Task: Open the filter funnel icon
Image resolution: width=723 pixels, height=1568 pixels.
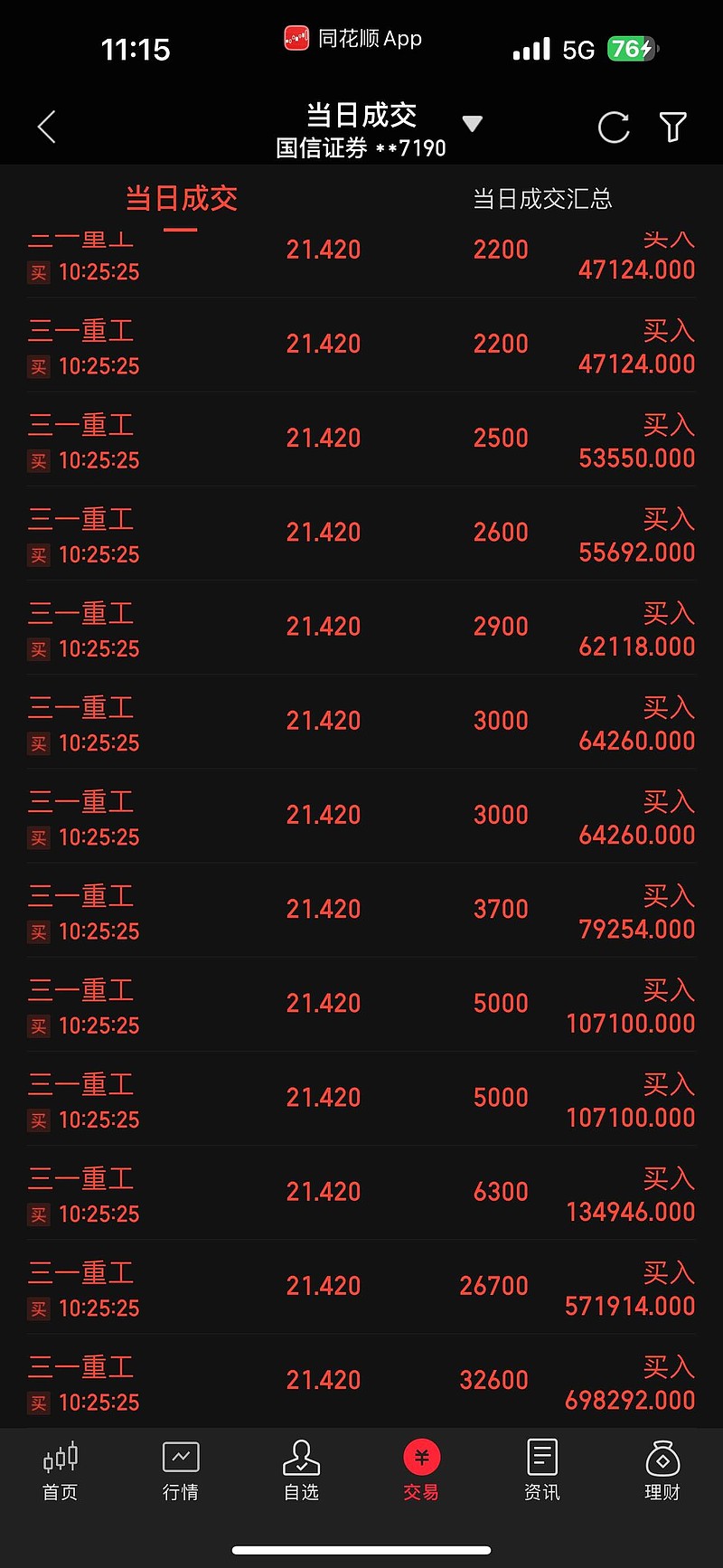Action: point(672,128)
